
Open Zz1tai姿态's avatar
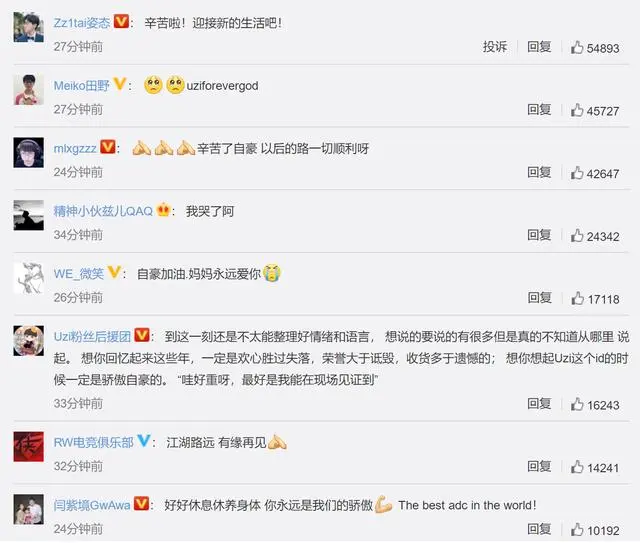[28, 26]
